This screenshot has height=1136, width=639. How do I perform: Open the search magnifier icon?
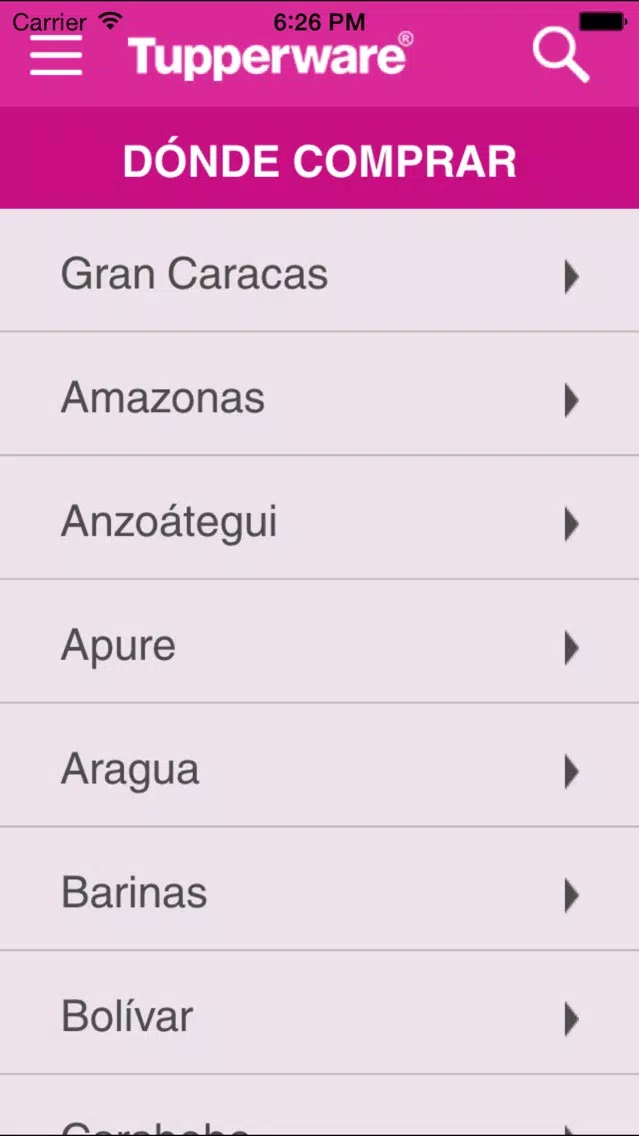click(561, 56)
